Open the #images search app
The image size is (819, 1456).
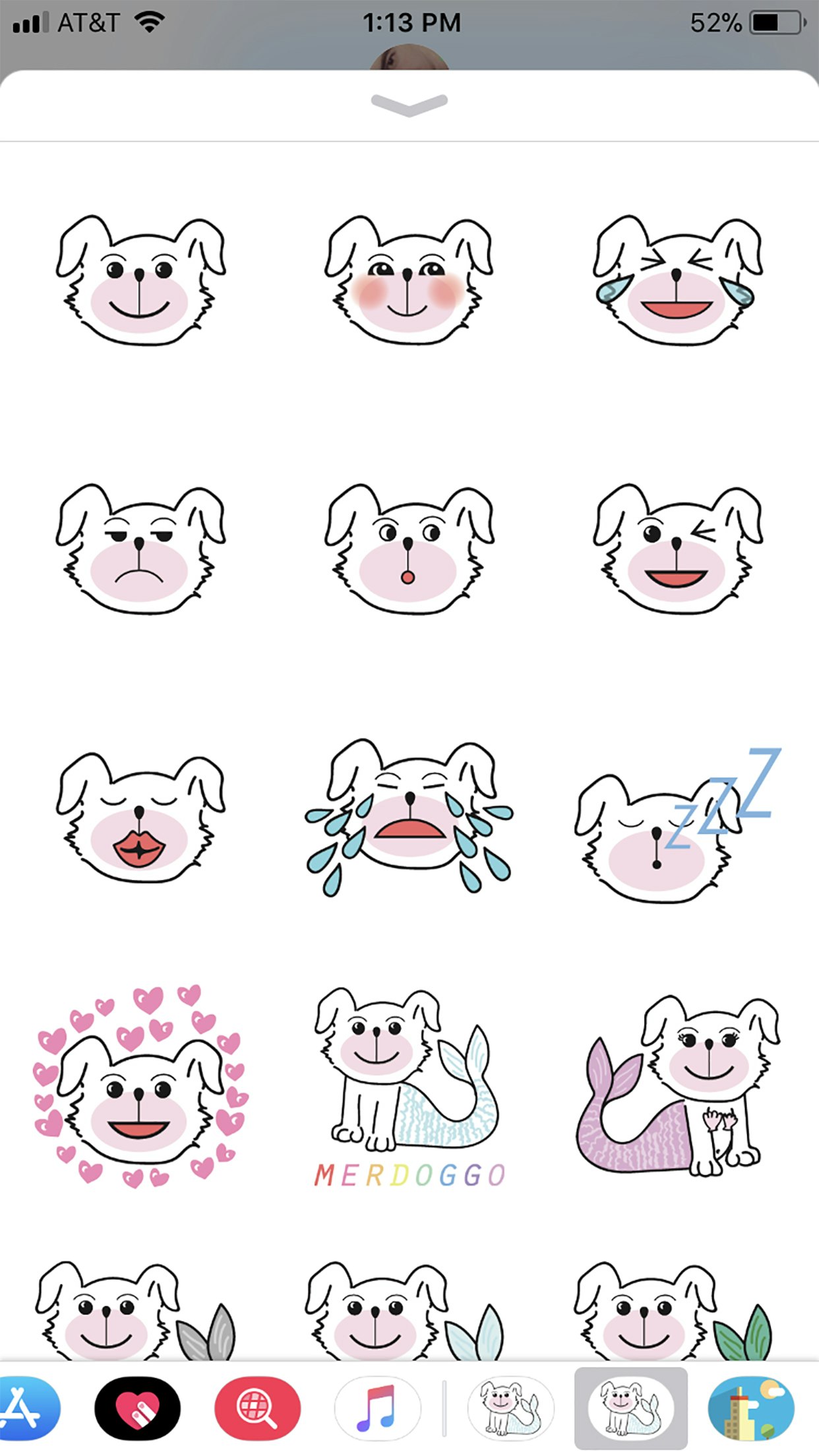257,1409
